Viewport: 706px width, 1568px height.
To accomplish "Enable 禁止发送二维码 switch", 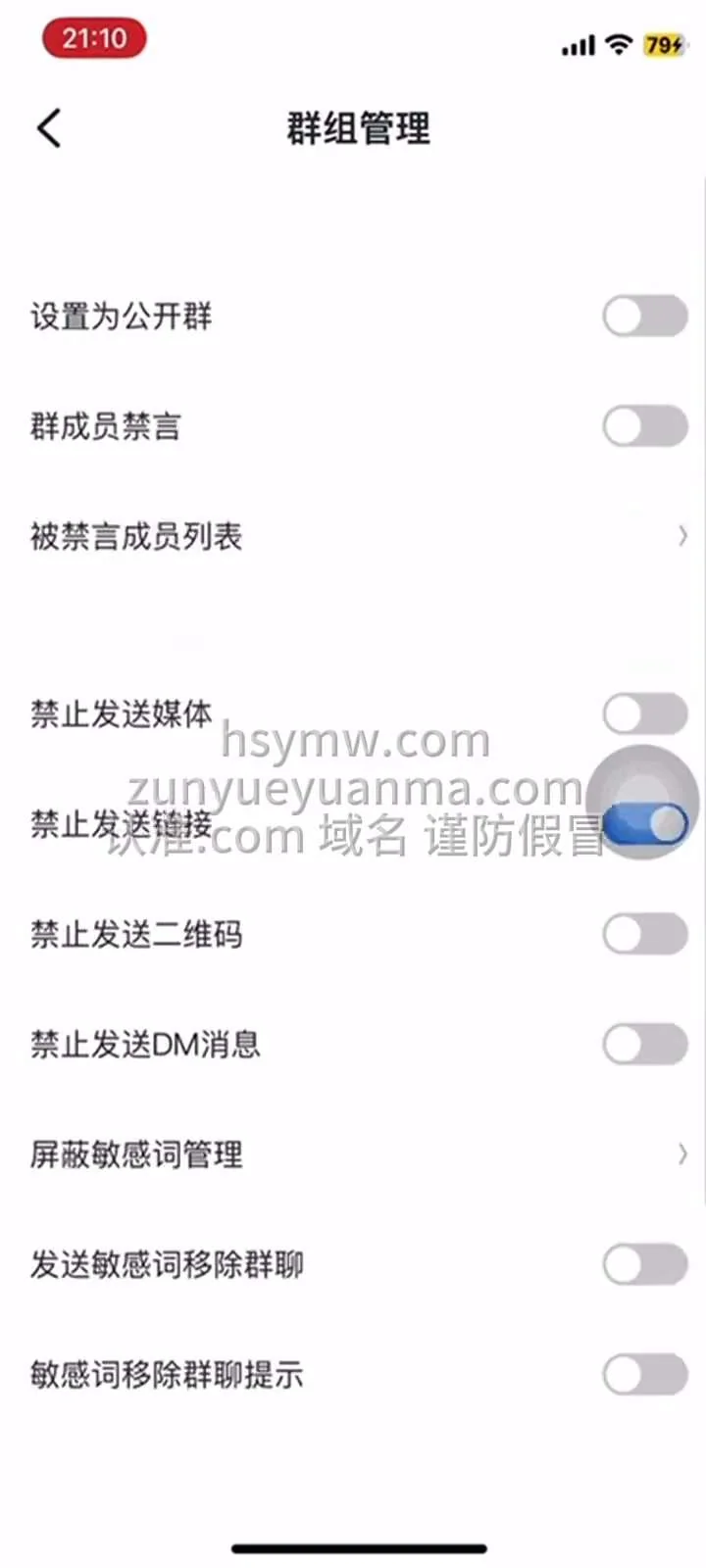I will coord(644,934).
